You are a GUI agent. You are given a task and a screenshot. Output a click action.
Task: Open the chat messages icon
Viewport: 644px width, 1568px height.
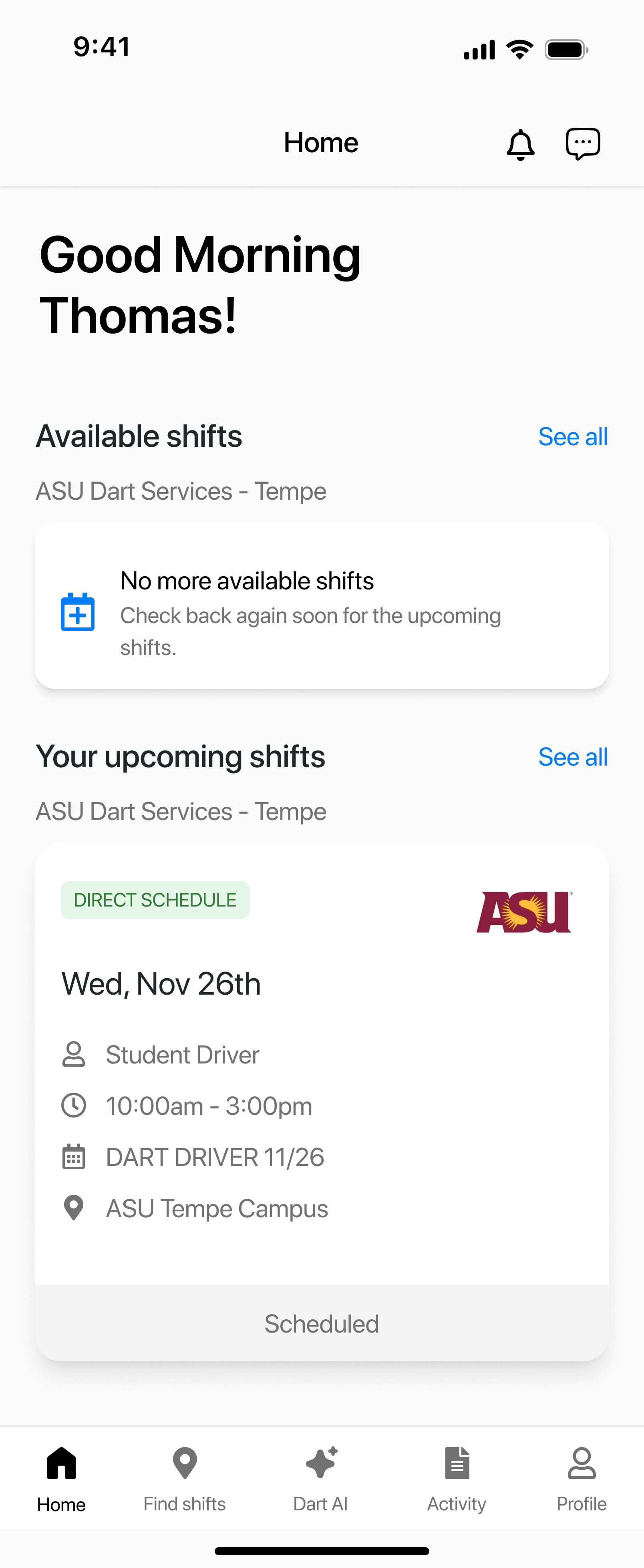coord(583,144)
